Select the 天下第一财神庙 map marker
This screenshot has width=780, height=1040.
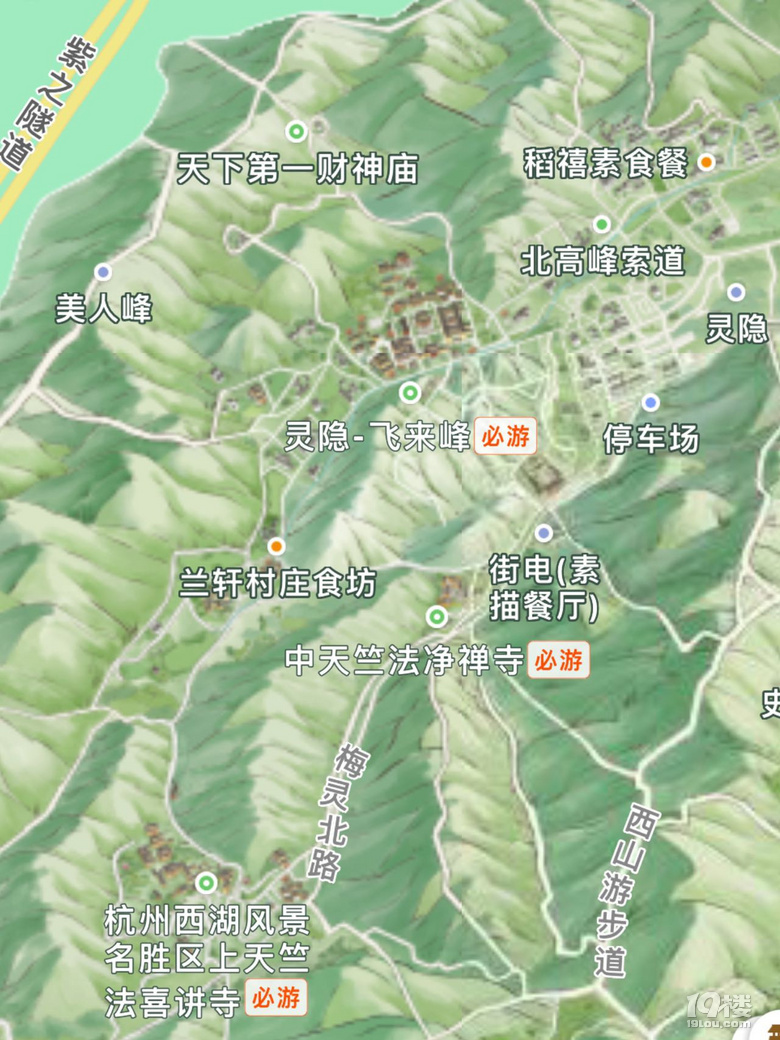click(x=297, y=131)
